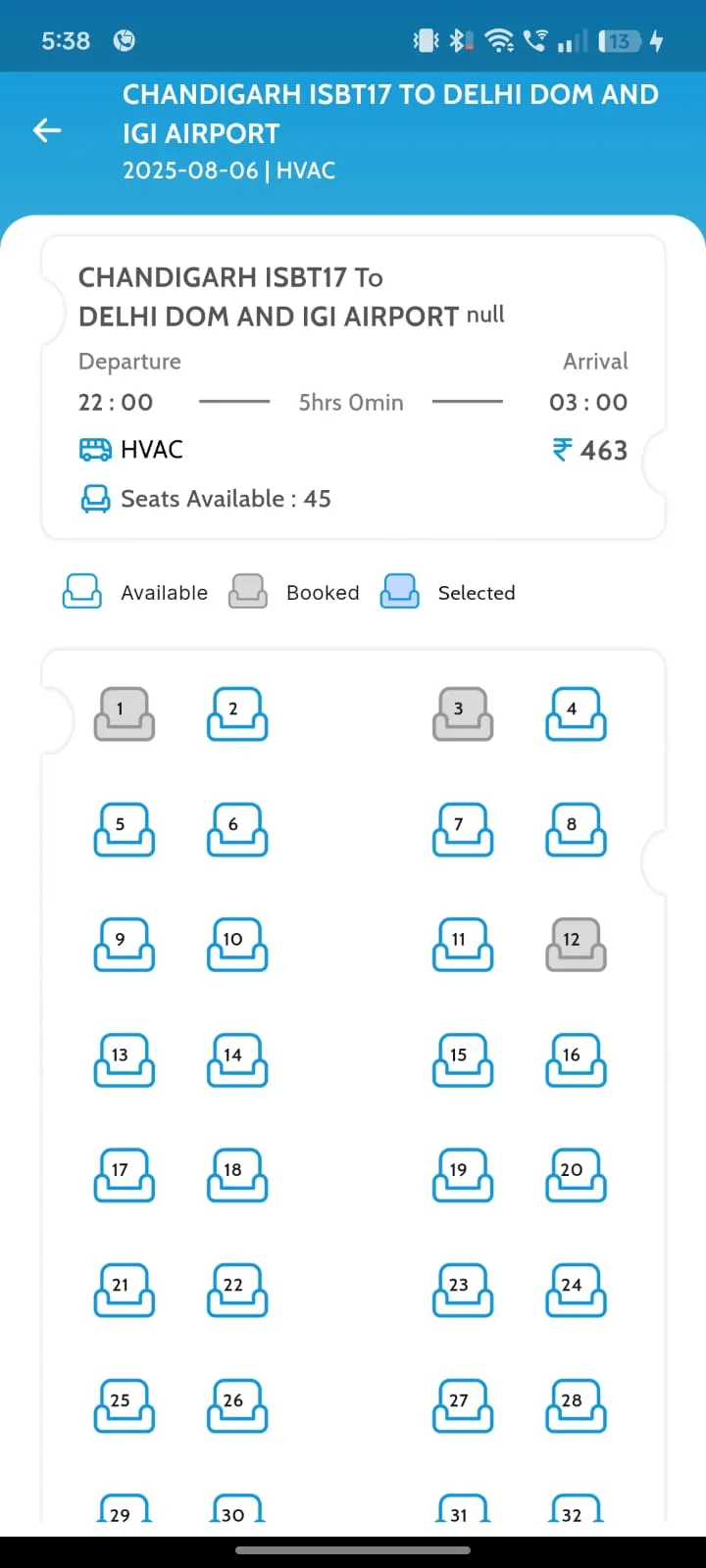The height and width of the screenshot is (1568, 706).
Task: Go back using the top arrow
Action: (x=47, y=130)
